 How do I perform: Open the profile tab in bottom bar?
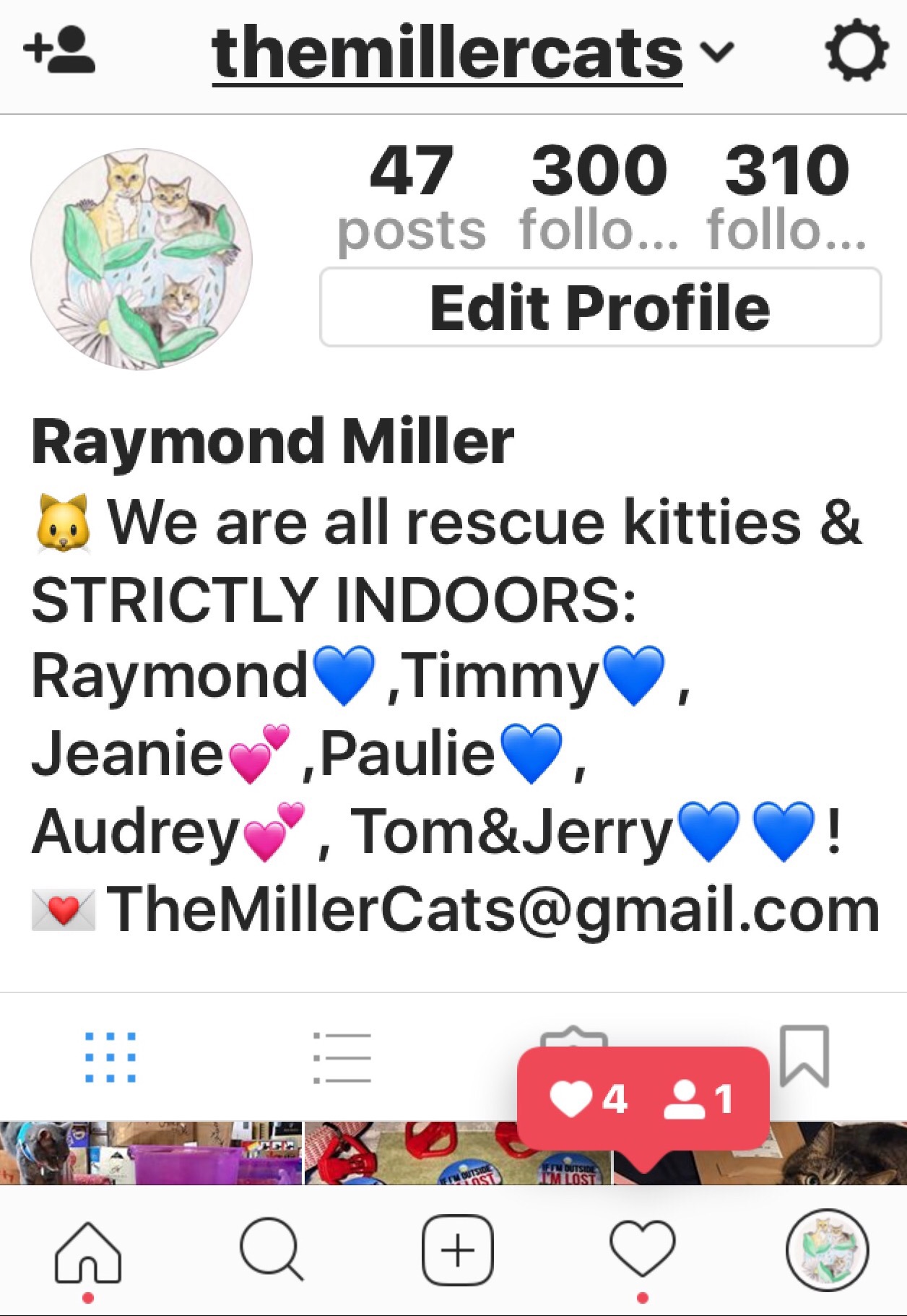[827, 1250]
